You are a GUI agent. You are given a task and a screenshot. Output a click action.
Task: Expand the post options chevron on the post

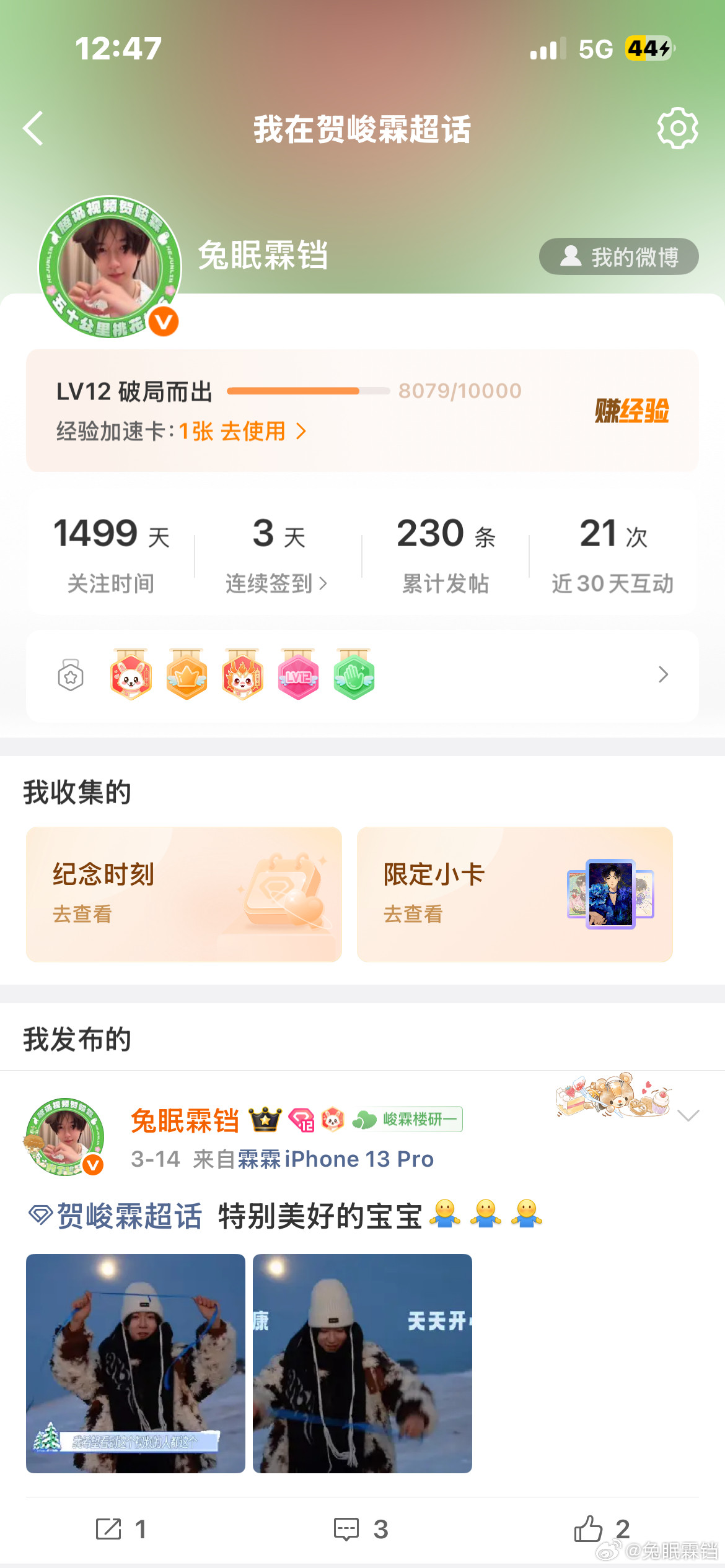687,1115
